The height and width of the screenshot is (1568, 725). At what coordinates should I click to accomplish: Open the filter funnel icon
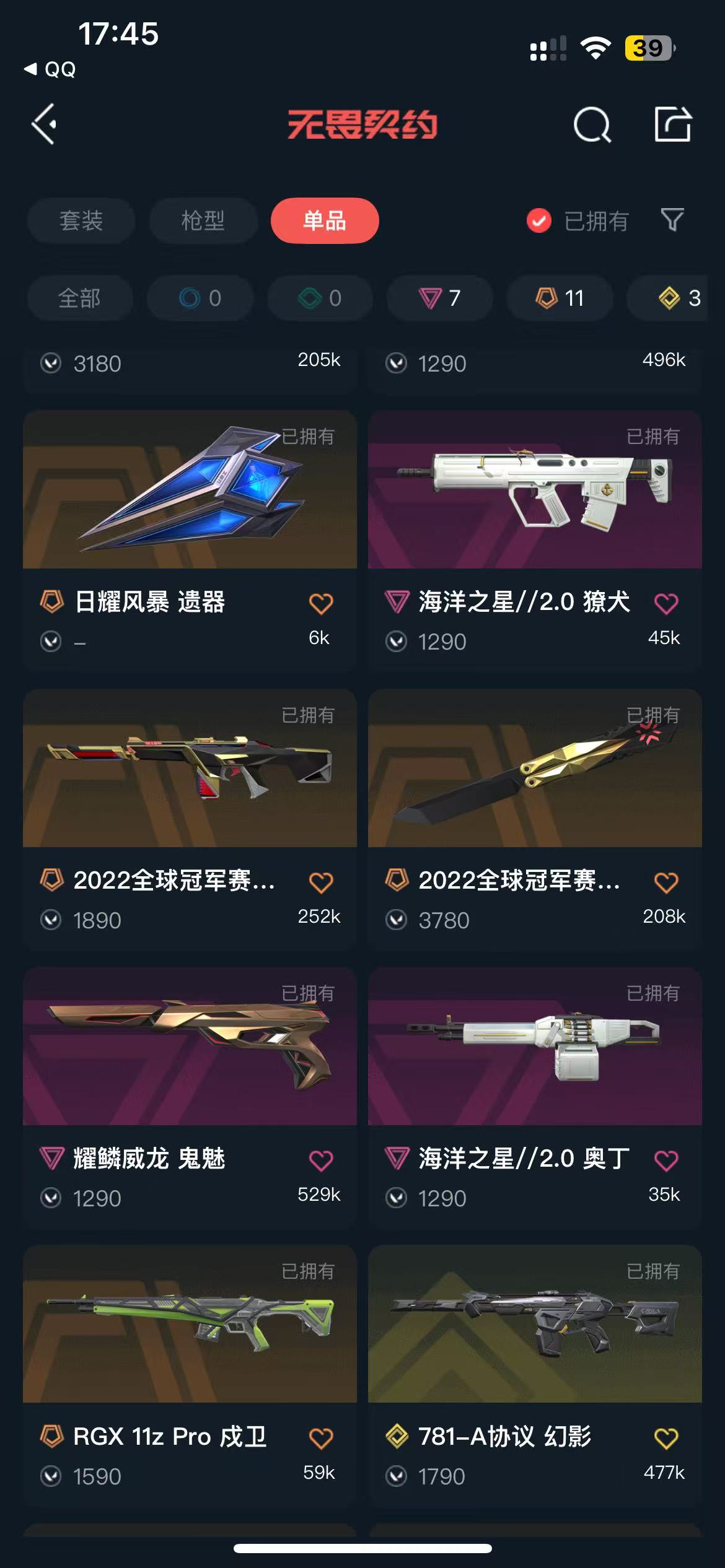click(x=672, y=220)
